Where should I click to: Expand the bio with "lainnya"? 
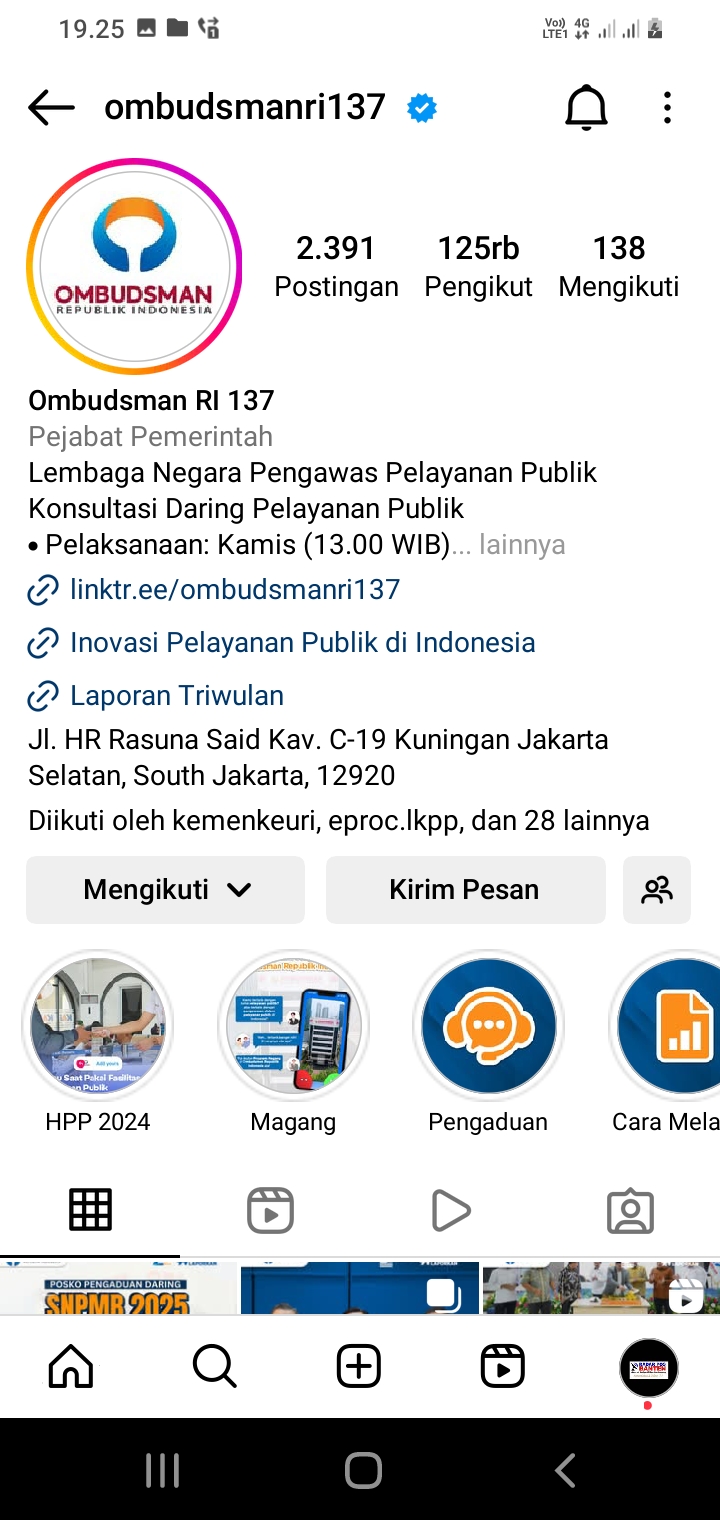pyautogui.click(x=522, y=545)
